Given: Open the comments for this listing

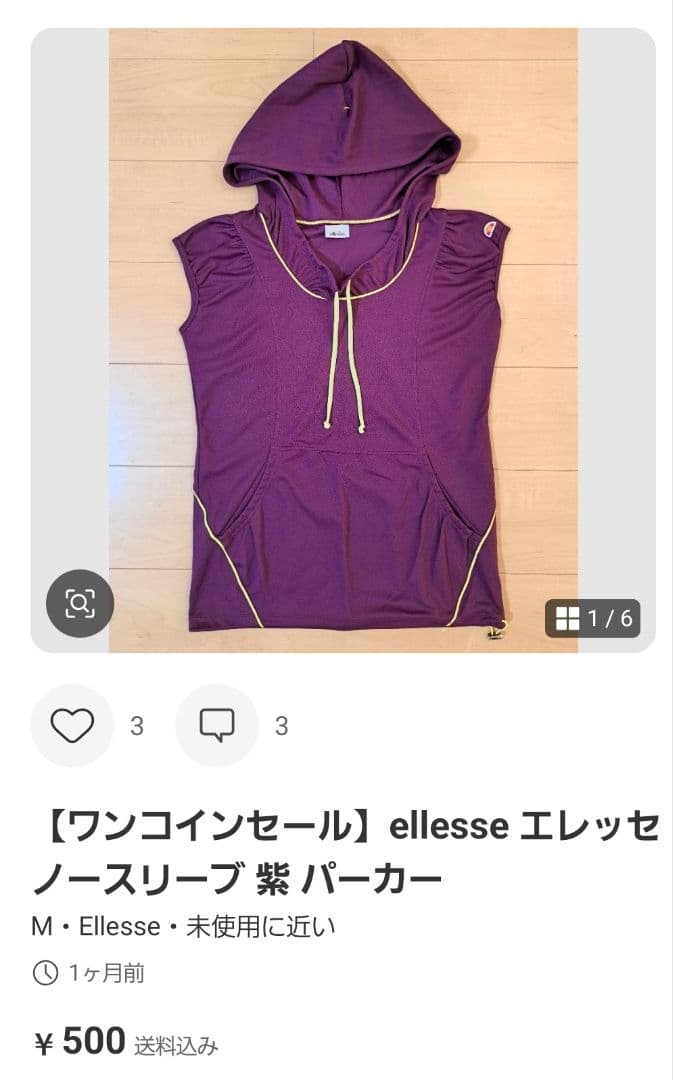Looking at the screenshot, I should (216, 725).
